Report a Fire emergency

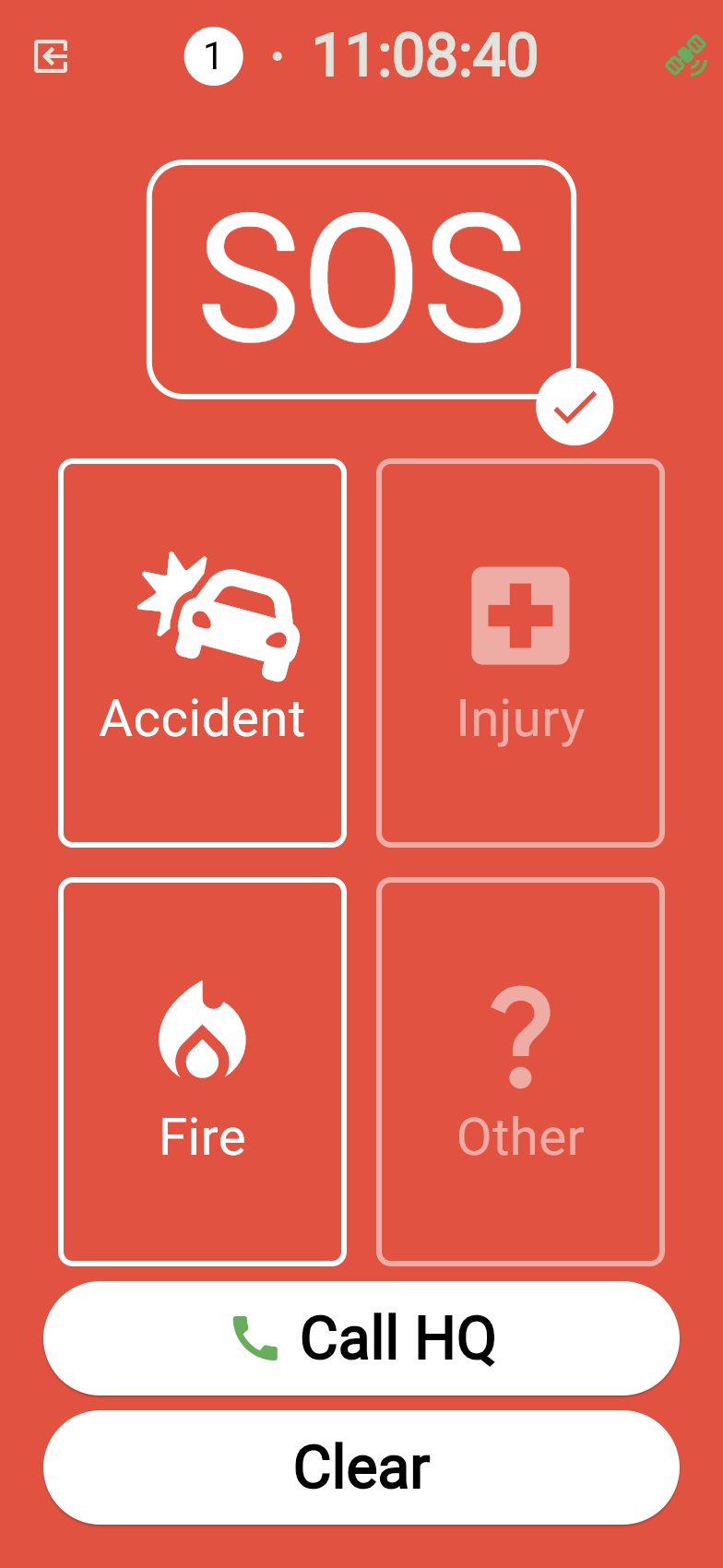pyautogui.click(x=203, y=1071)
